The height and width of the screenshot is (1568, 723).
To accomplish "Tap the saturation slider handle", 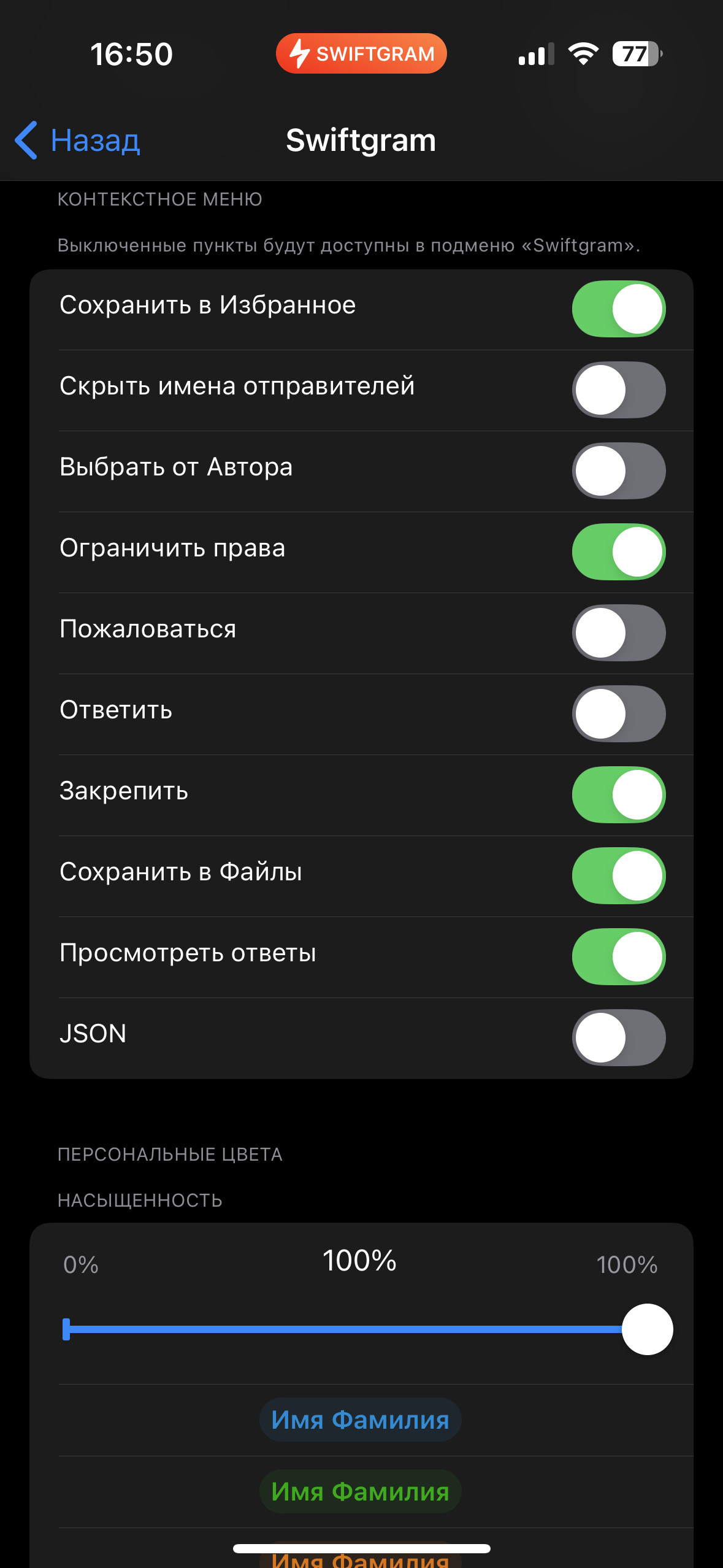I will (647, 1329).
